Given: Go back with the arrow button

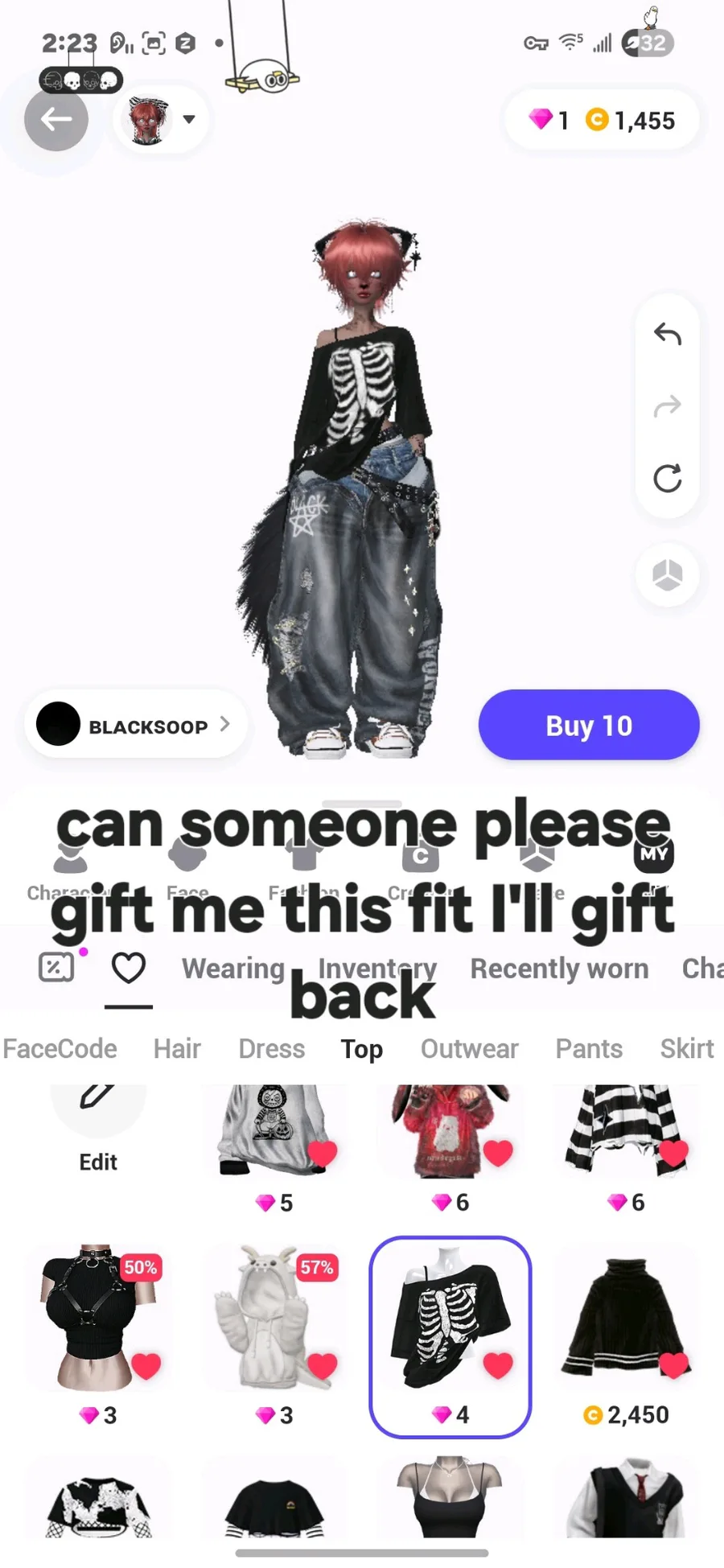Looking at the screenshot, I should coord(56,120).
